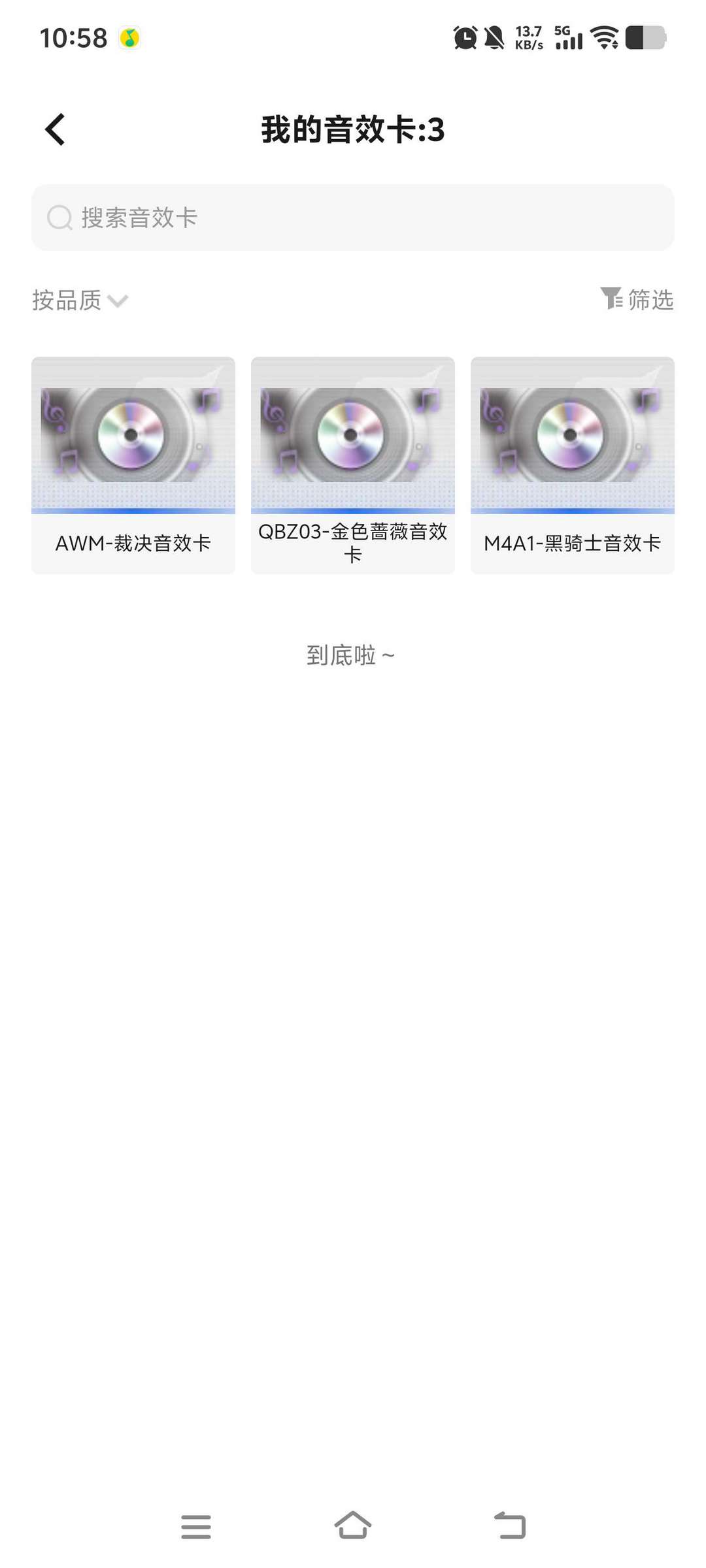Image resolution: width=706 pixels, height=1568 pixels.
Task: Select the QBZ03-金色蔷薇音效卡 card
Action: (353, 465)
